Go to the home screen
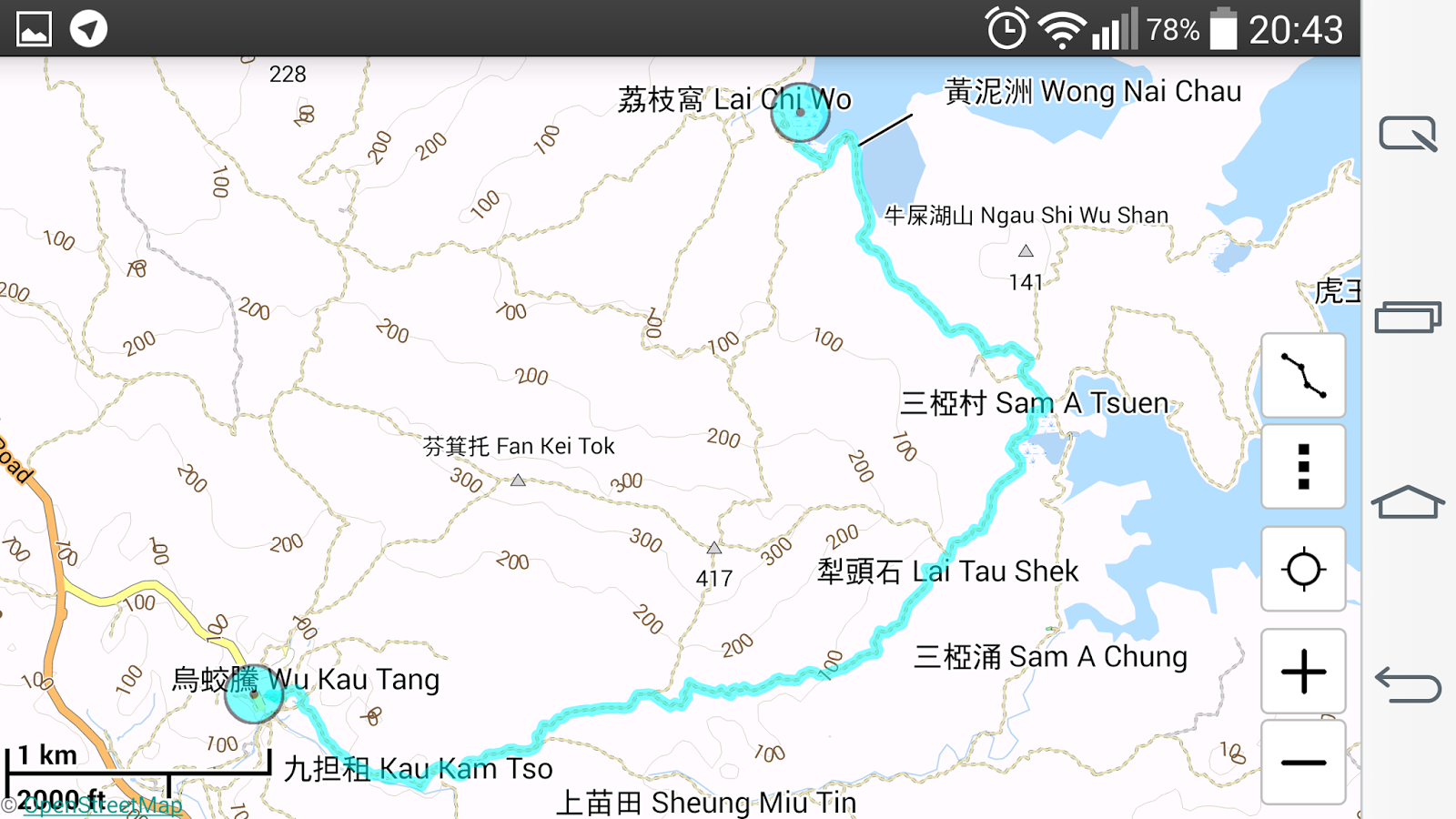1456x819 pixels. coord(1408,501)
